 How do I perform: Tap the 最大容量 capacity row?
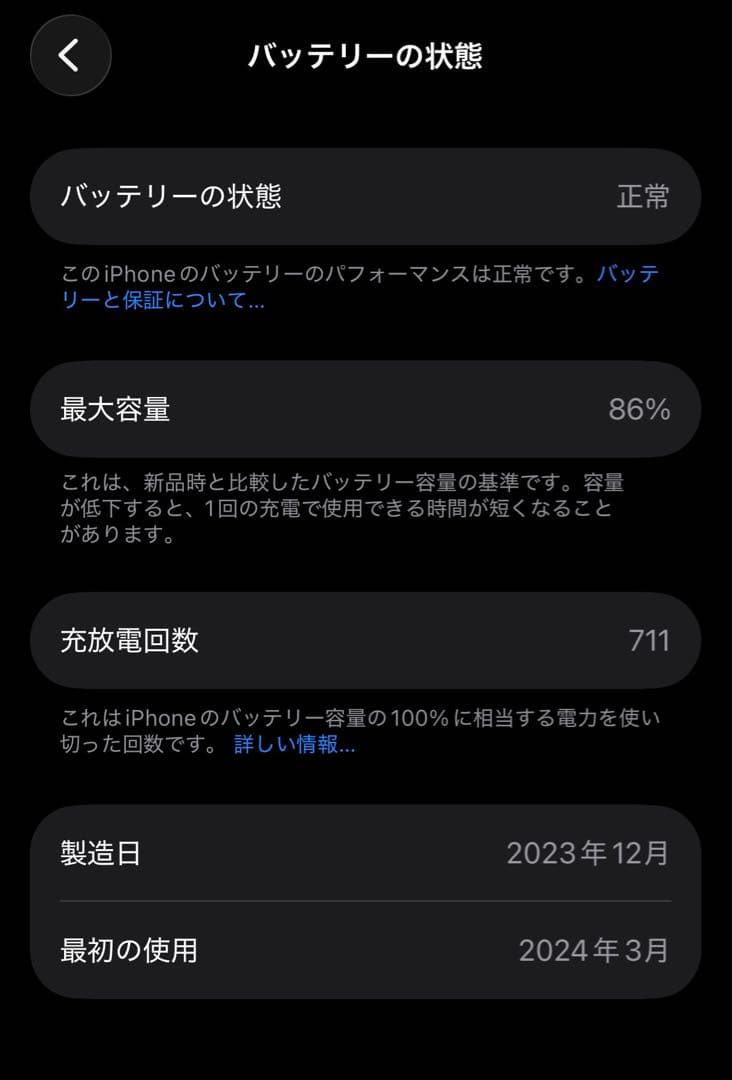pos(366,409)
